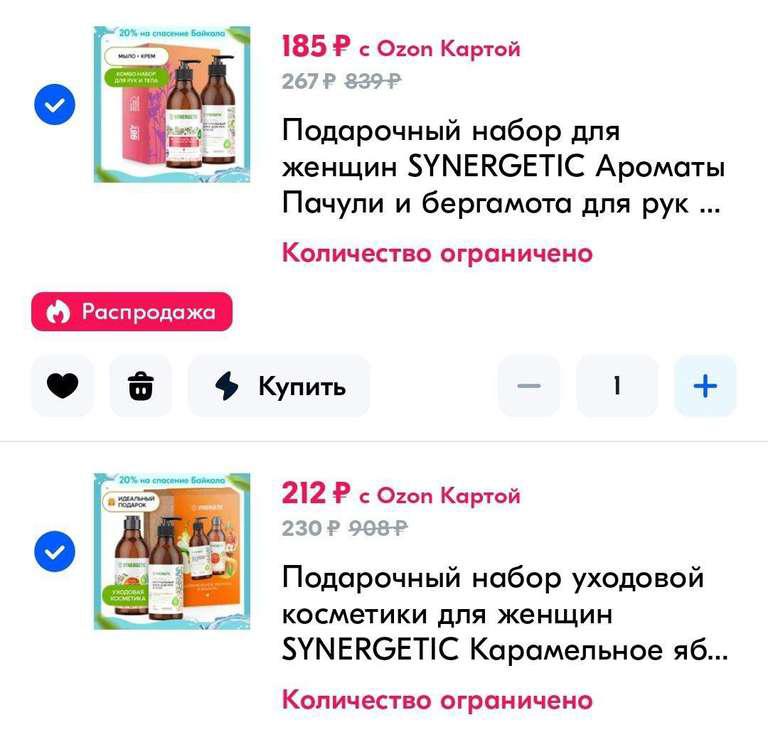Screen dimensions: 768x737
Task: Delete Пачули и бергамота set from cart
Action: point(141,386)
